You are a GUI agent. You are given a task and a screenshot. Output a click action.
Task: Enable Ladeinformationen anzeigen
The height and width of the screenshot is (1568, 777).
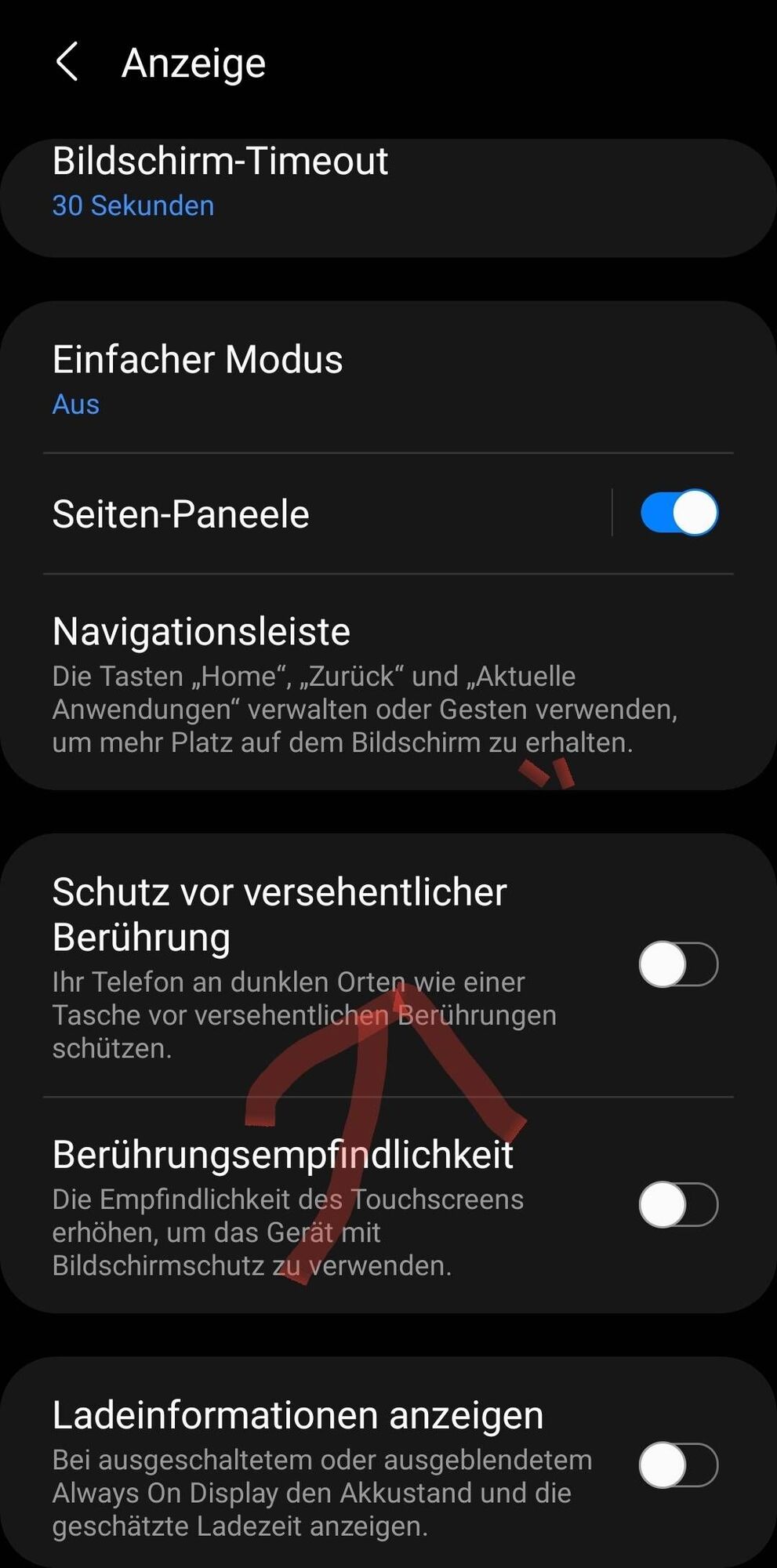click(x=678, y=1465)
